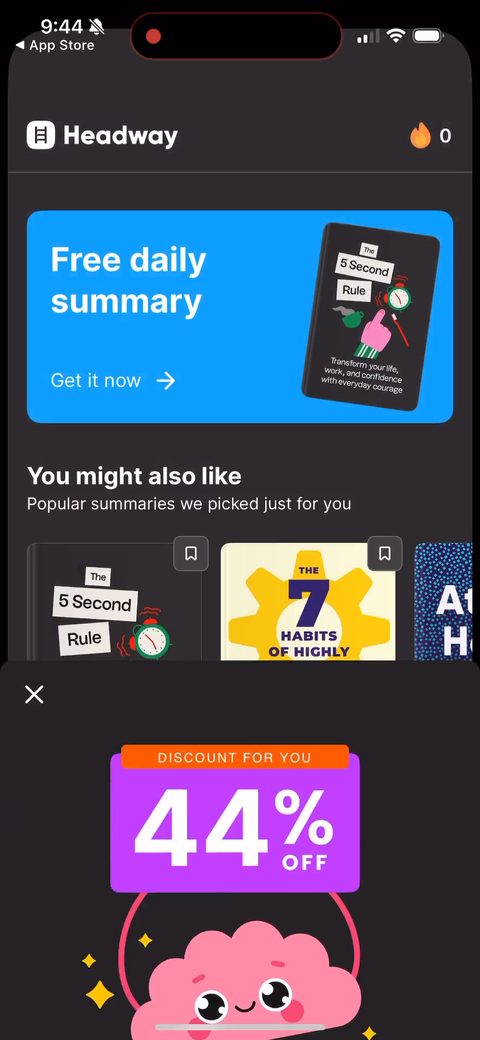
Task: Open the streak flame counter
Action: 431,136
